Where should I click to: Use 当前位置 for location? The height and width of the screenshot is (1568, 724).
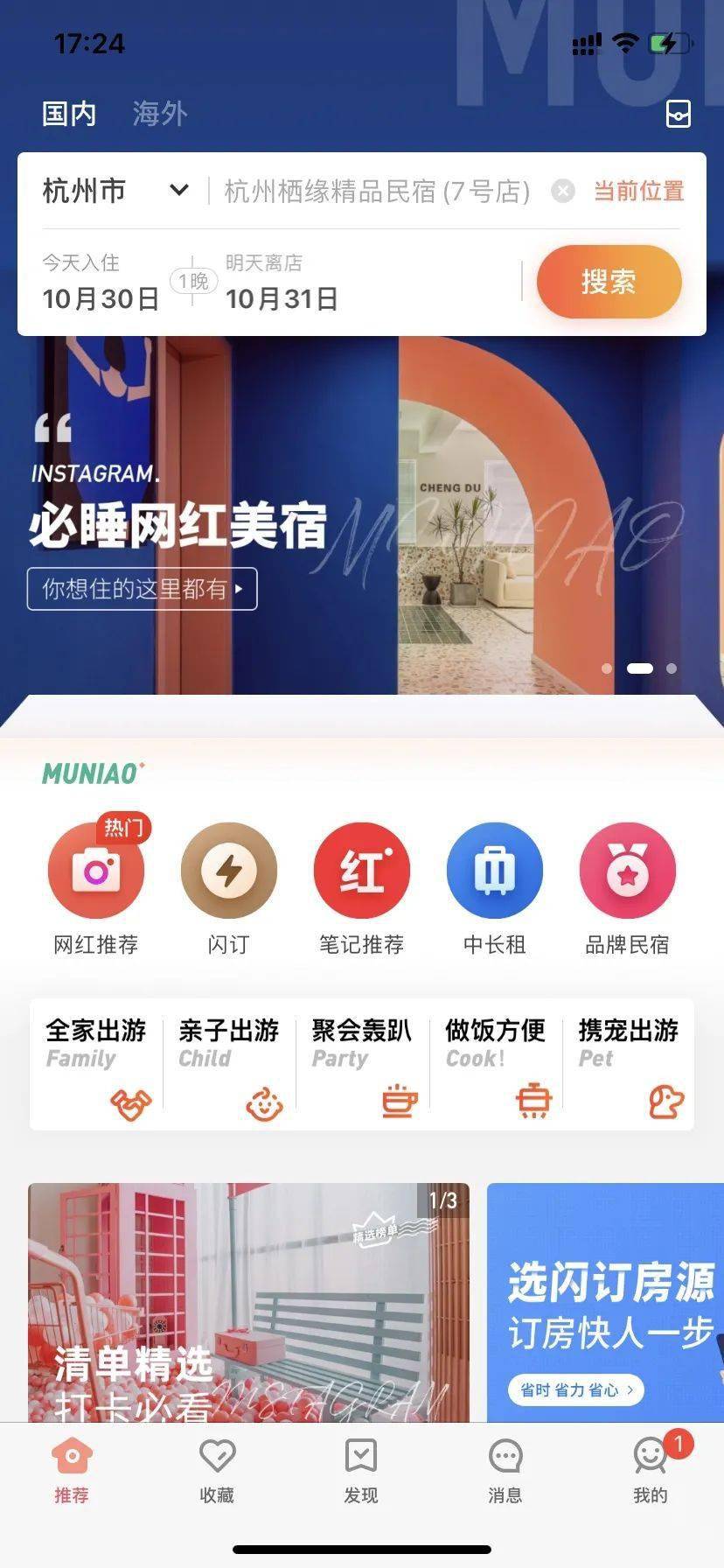click(x=638, y=191)
